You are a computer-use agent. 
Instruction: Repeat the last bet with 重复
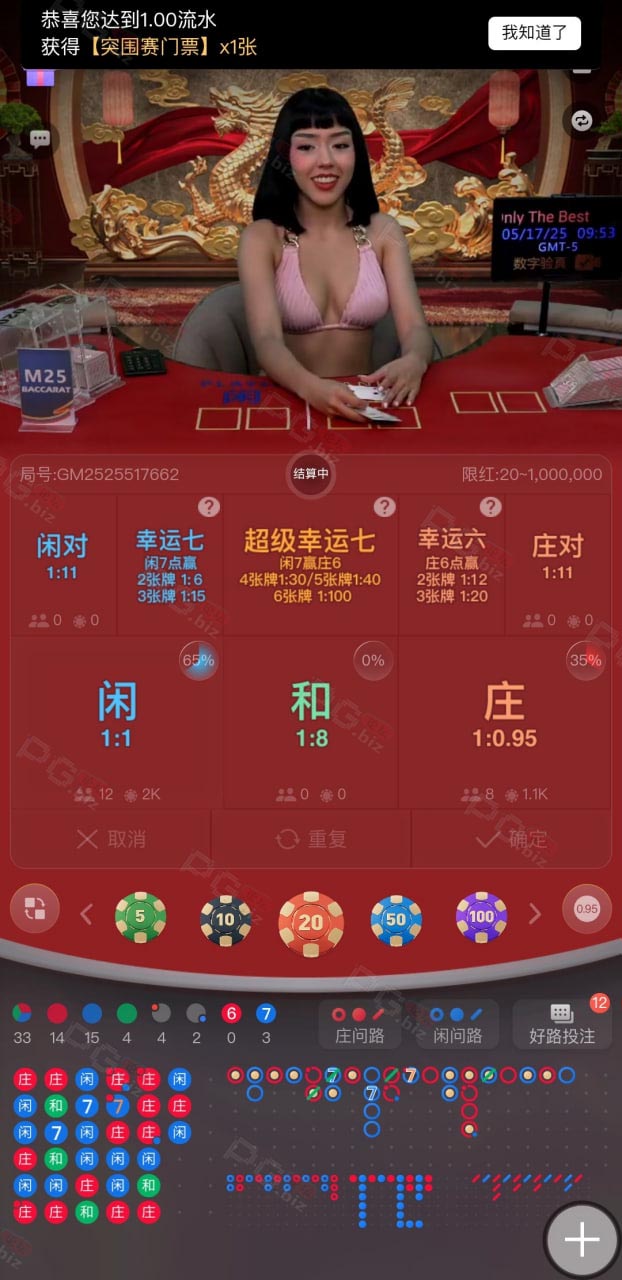[311, 839]
